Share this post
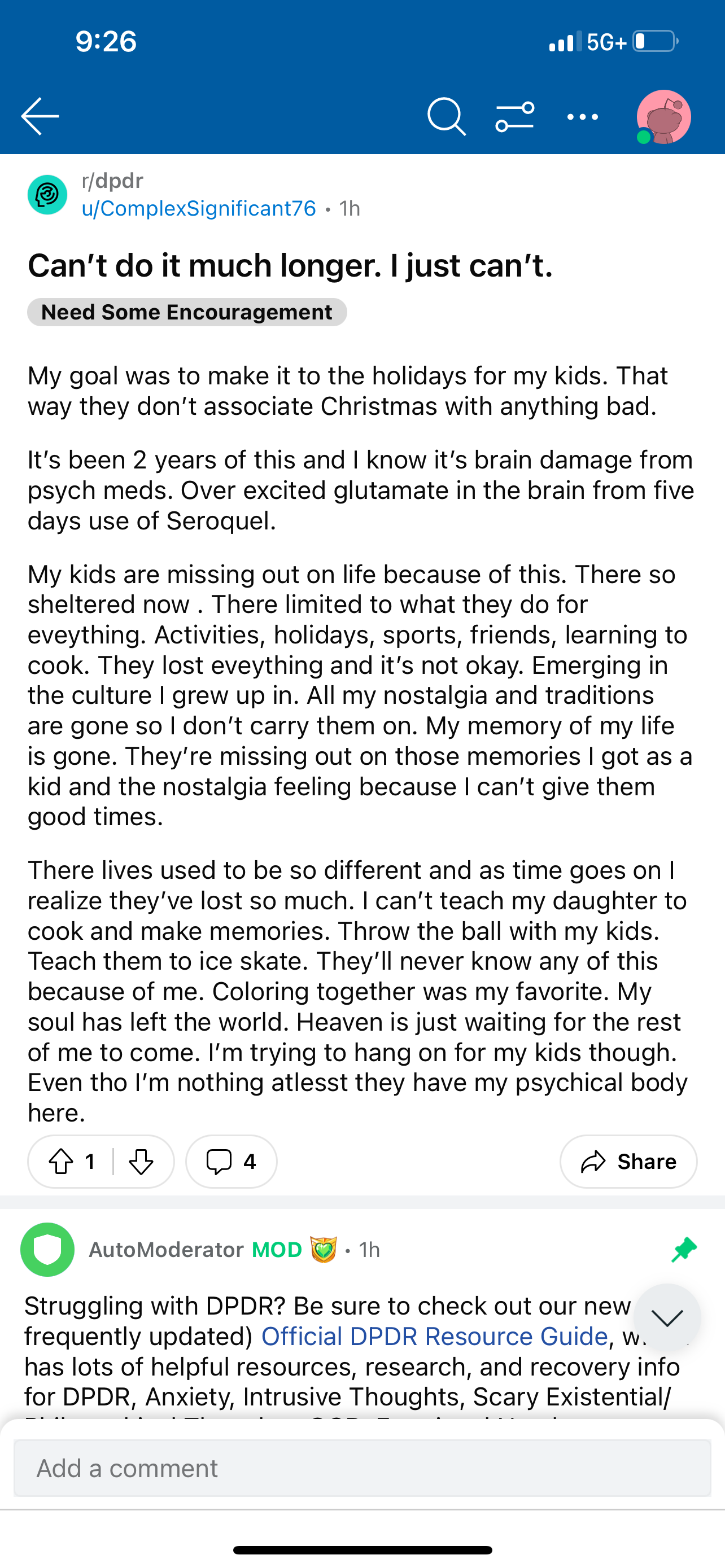725x1568 pixels. point(628,1162)
